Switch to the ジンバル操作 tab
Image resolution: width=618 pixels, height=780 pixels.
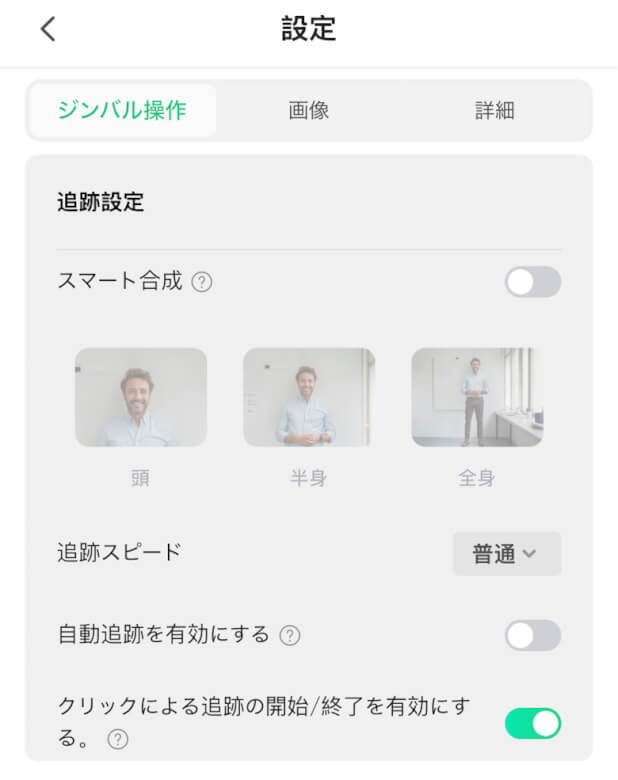122,110
